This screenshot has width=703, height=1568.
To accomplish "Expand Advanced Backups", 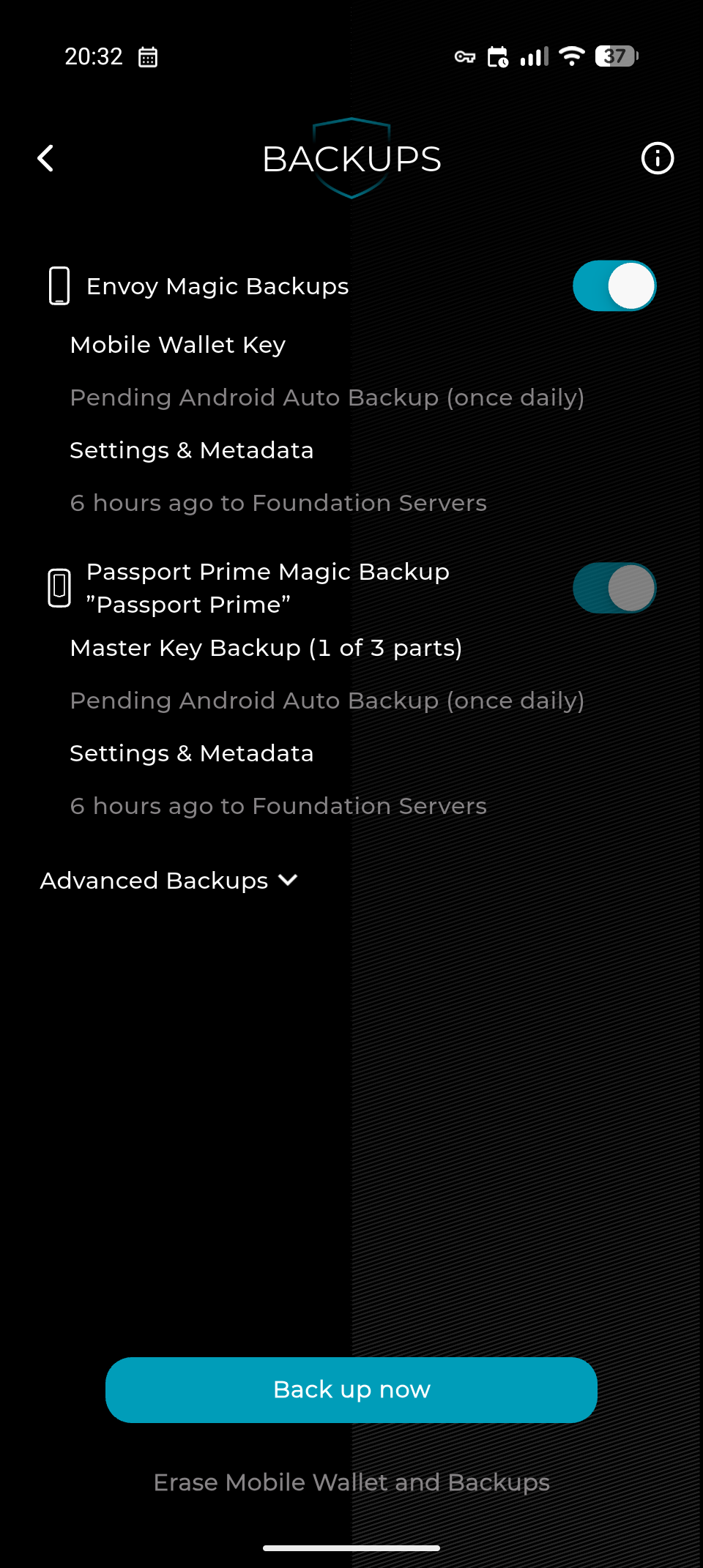I will pos(169,880).
